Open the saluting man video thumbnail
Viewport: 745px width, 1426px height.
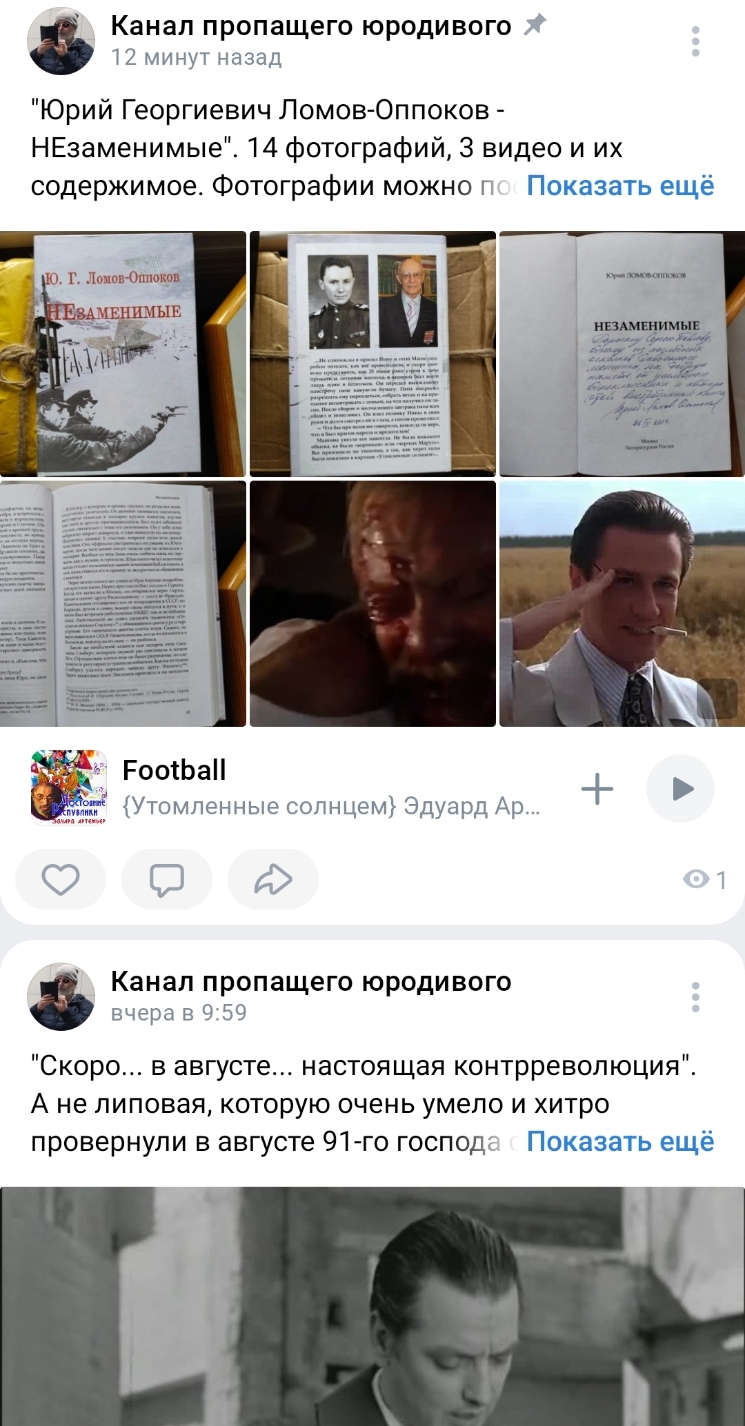(621, 603)
